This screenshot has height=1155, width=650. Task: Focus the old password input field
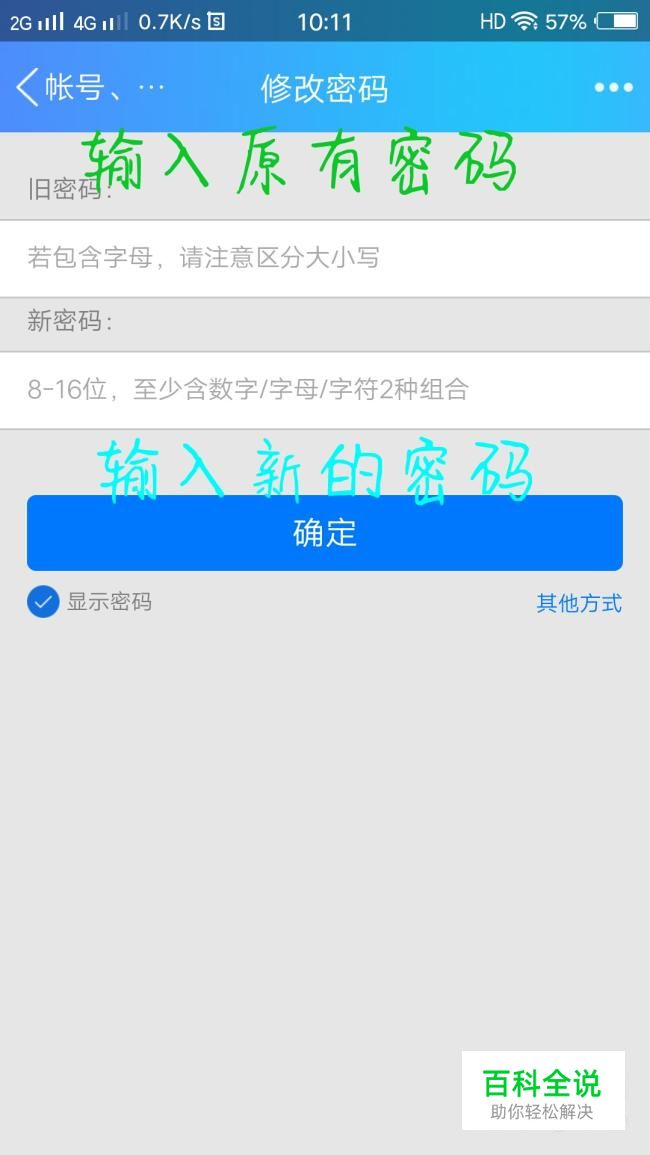[x=325, y=259]
